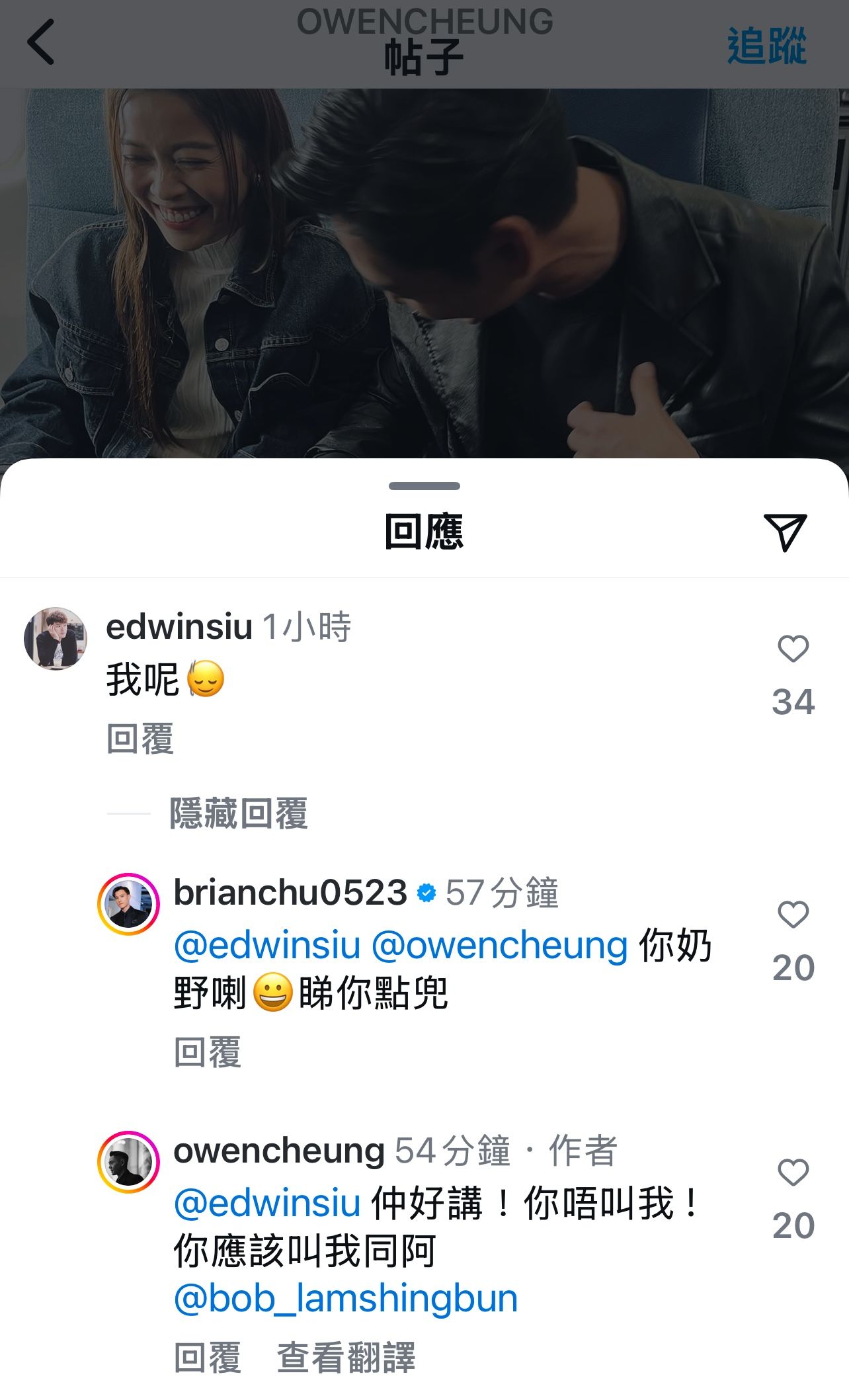Open brianchu0523's profile avatar

[129, 904]
